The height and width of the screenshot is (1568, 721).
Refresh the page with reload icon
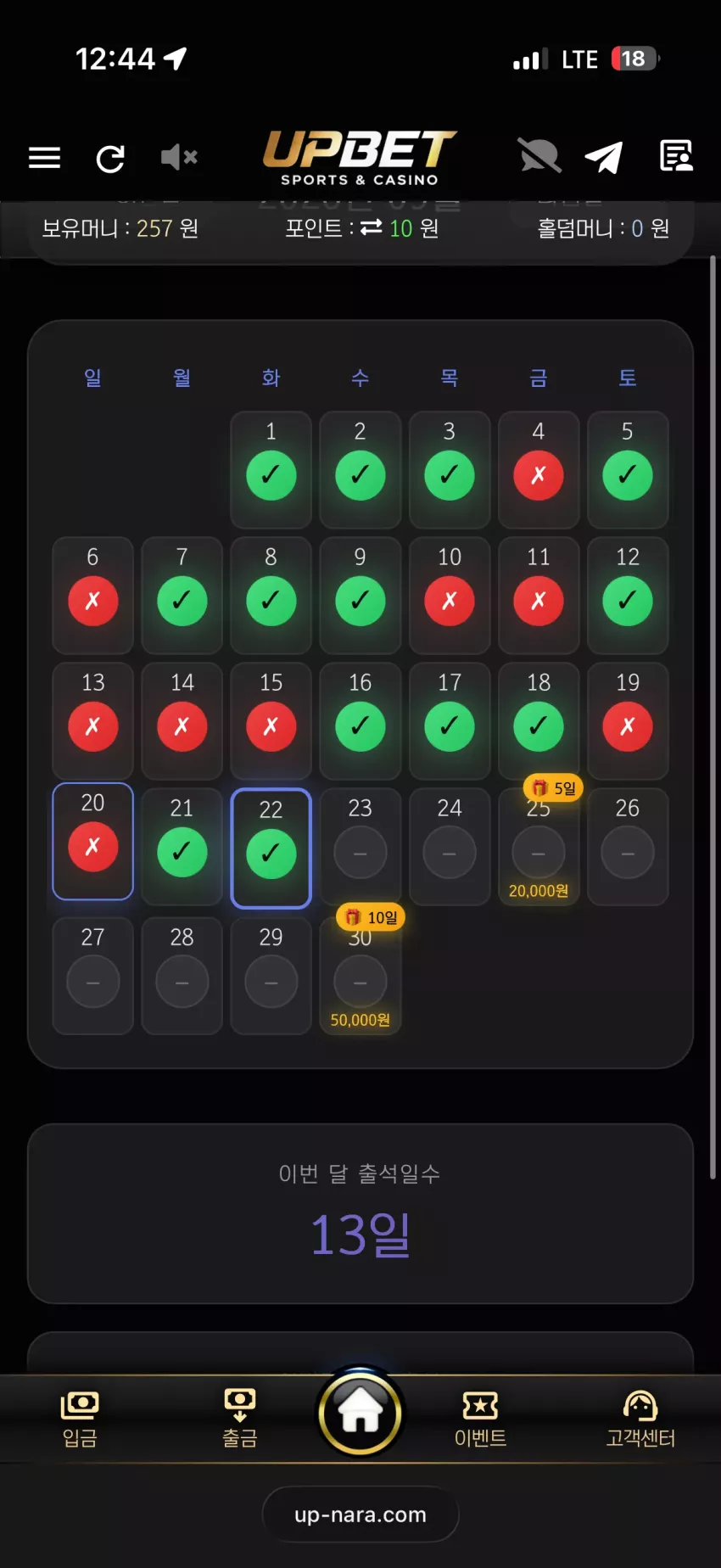pyautogui.click(x=110, y=159)
